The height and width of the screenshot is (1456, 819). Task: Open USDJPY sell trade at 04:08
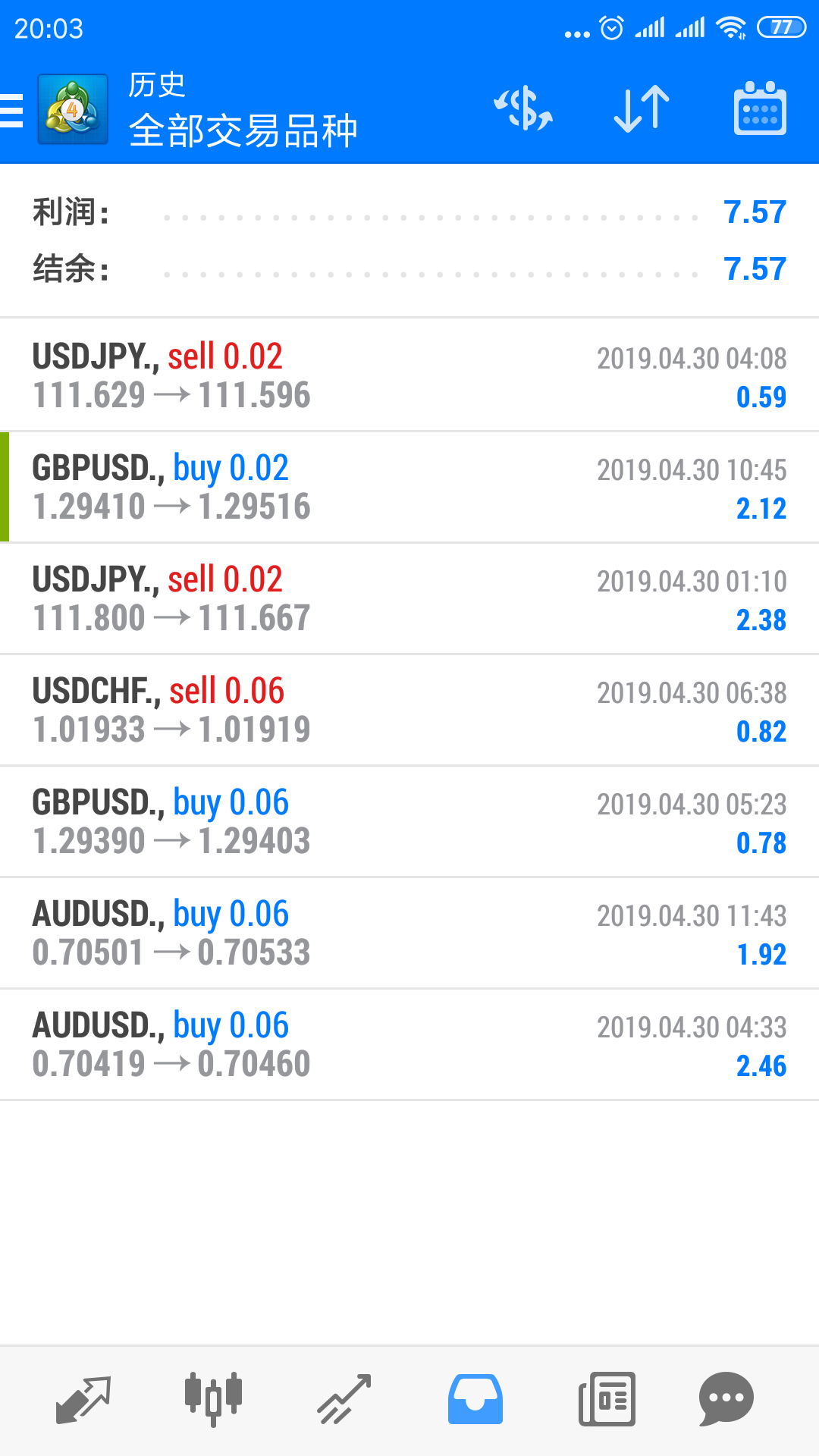(409, 375)
